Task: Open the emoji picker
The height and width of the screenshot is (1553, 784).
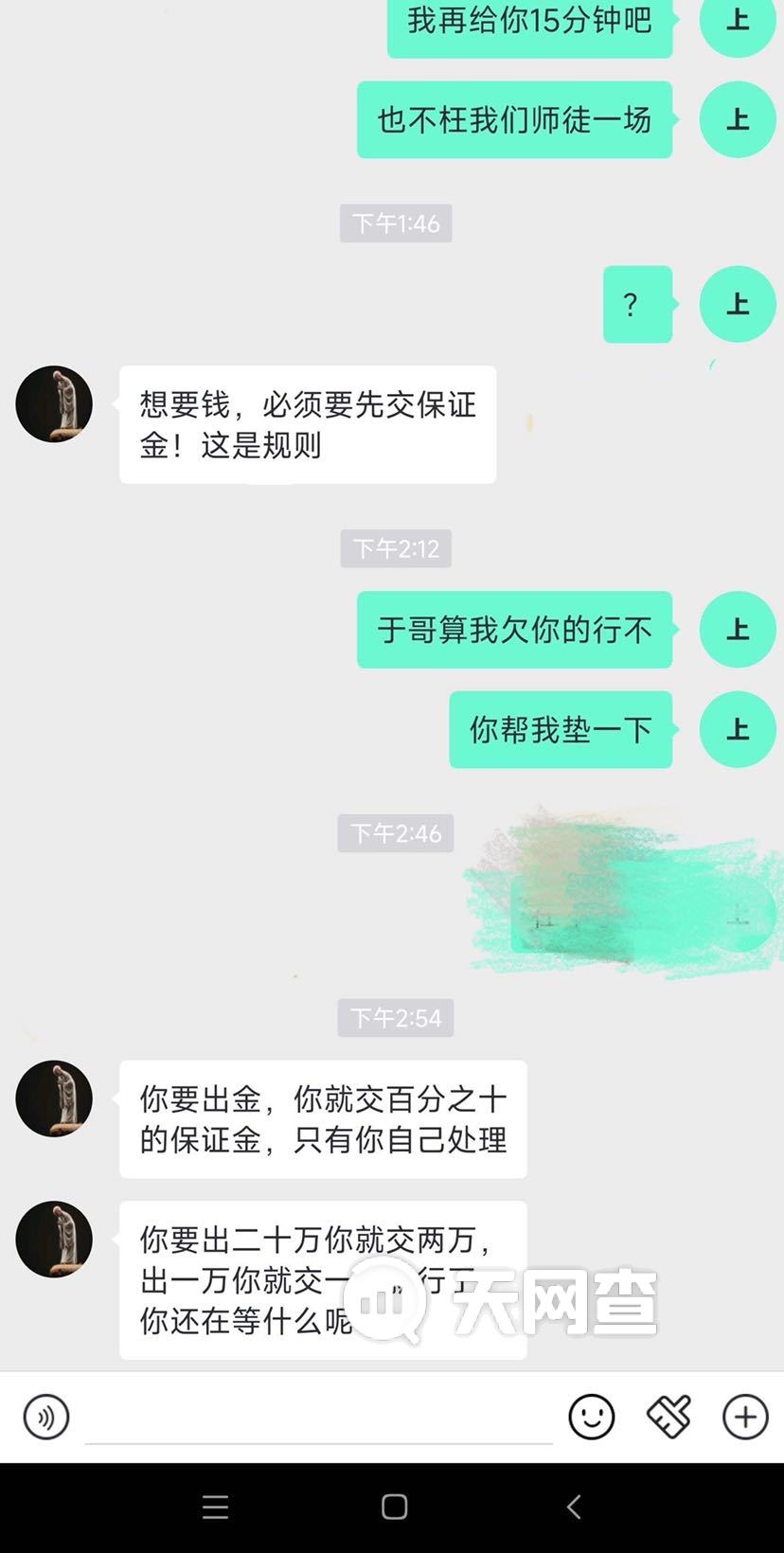Action: [x=592, y=1417]
